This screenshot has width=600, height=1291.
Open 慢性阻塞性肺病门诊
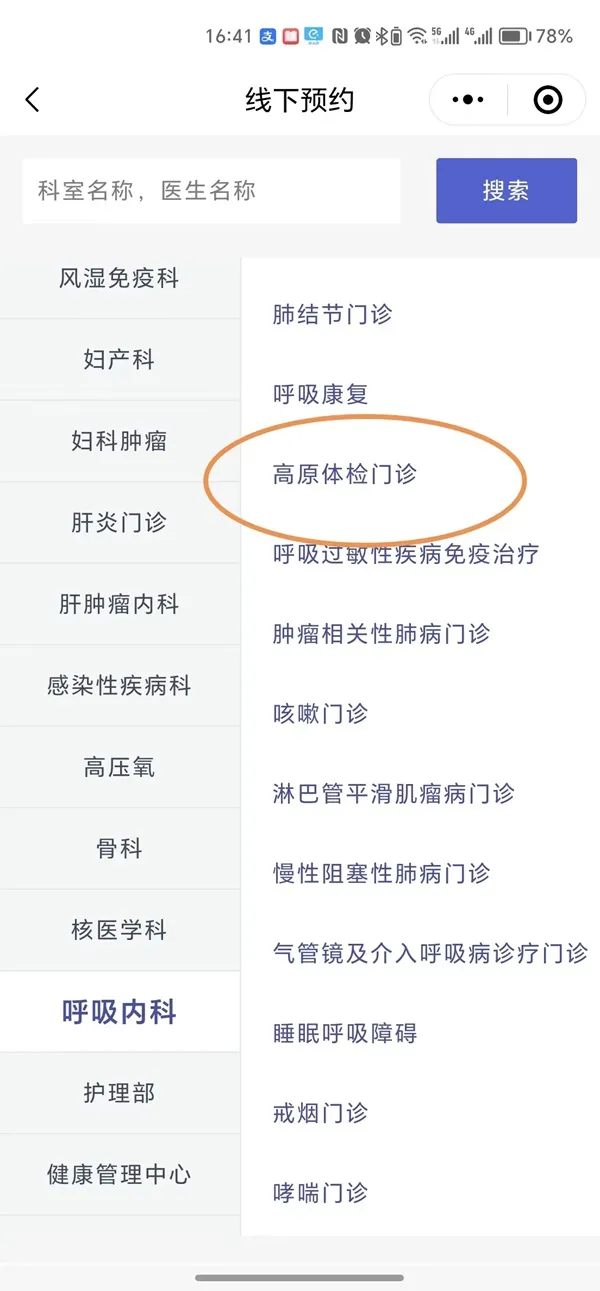[x=381, y=873]
